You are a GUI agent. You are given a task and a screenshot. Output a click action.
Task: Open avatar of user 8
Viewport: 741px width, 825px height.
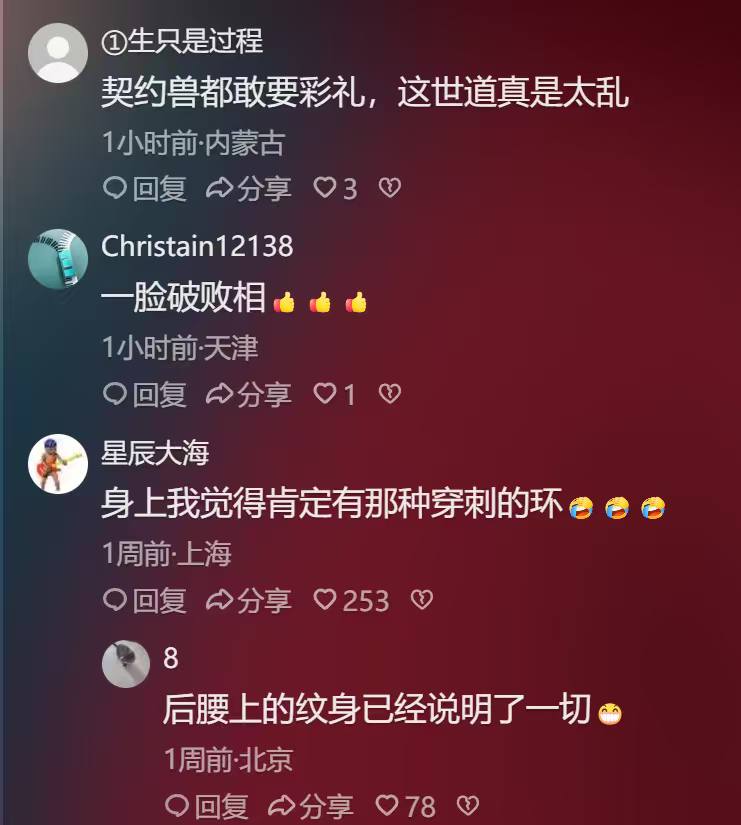click(x=126, y=663)
